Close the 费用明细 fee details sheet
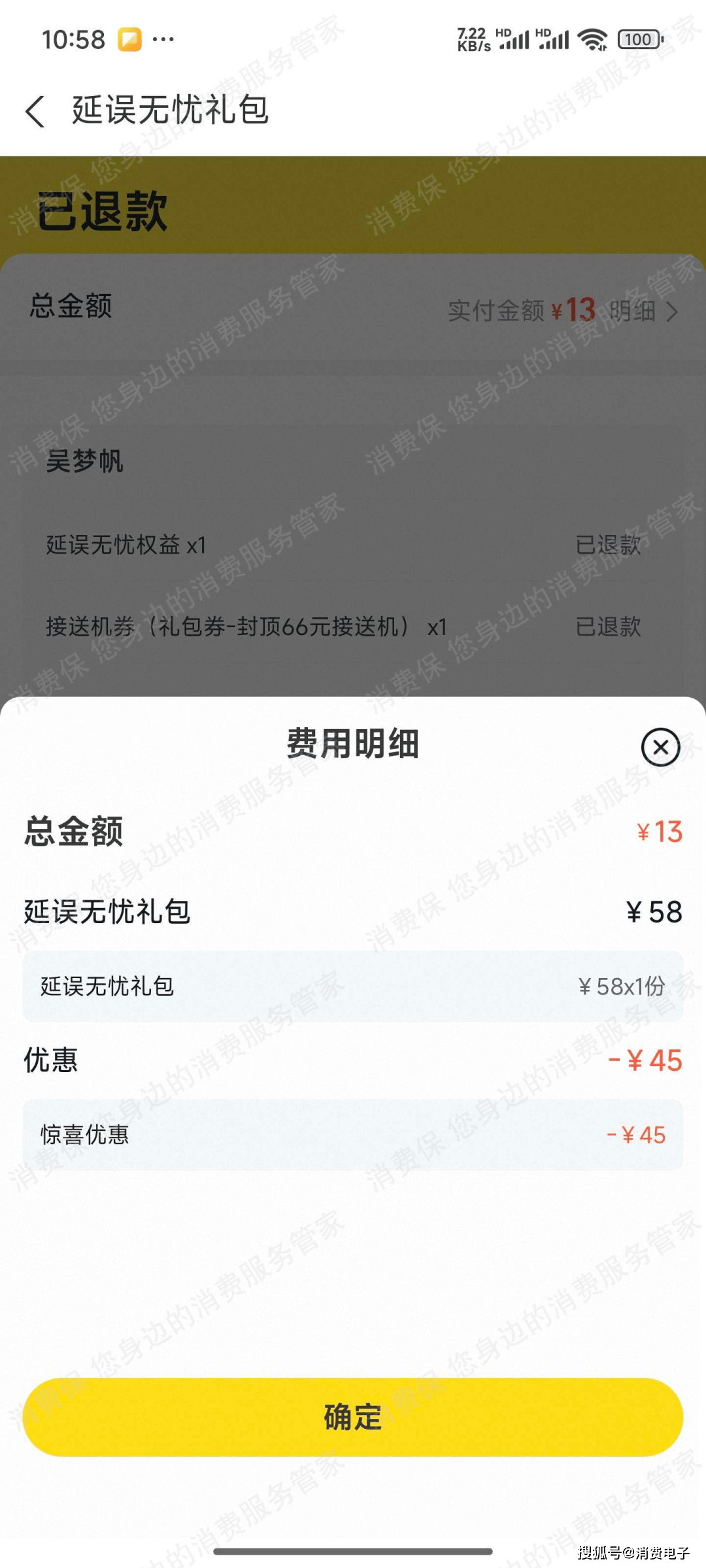 (x=660, y=747)
